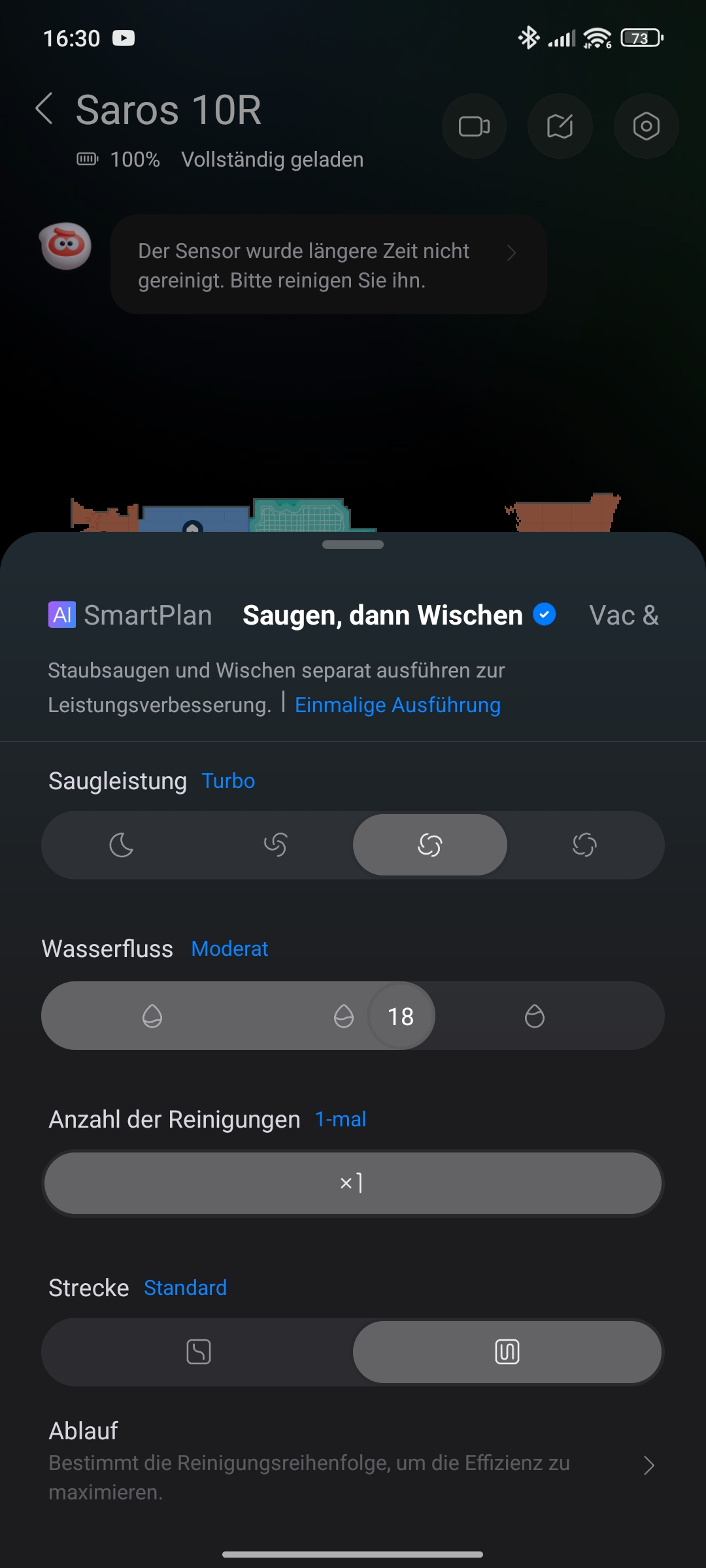
Task: Open the map editing icon
Action: [x=560, y=126]
